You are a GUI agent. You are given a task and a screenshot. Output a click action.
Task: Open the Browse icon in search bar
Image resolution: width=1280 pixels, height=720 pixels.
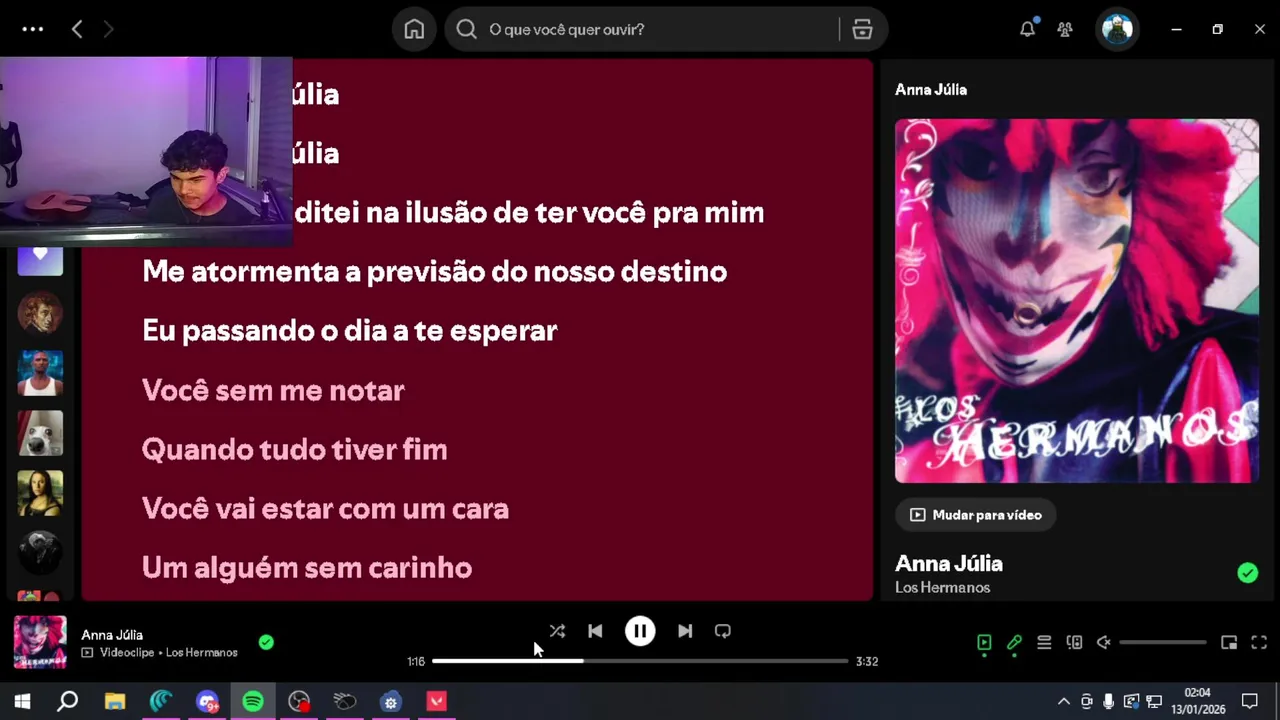[x=862, y=30]
